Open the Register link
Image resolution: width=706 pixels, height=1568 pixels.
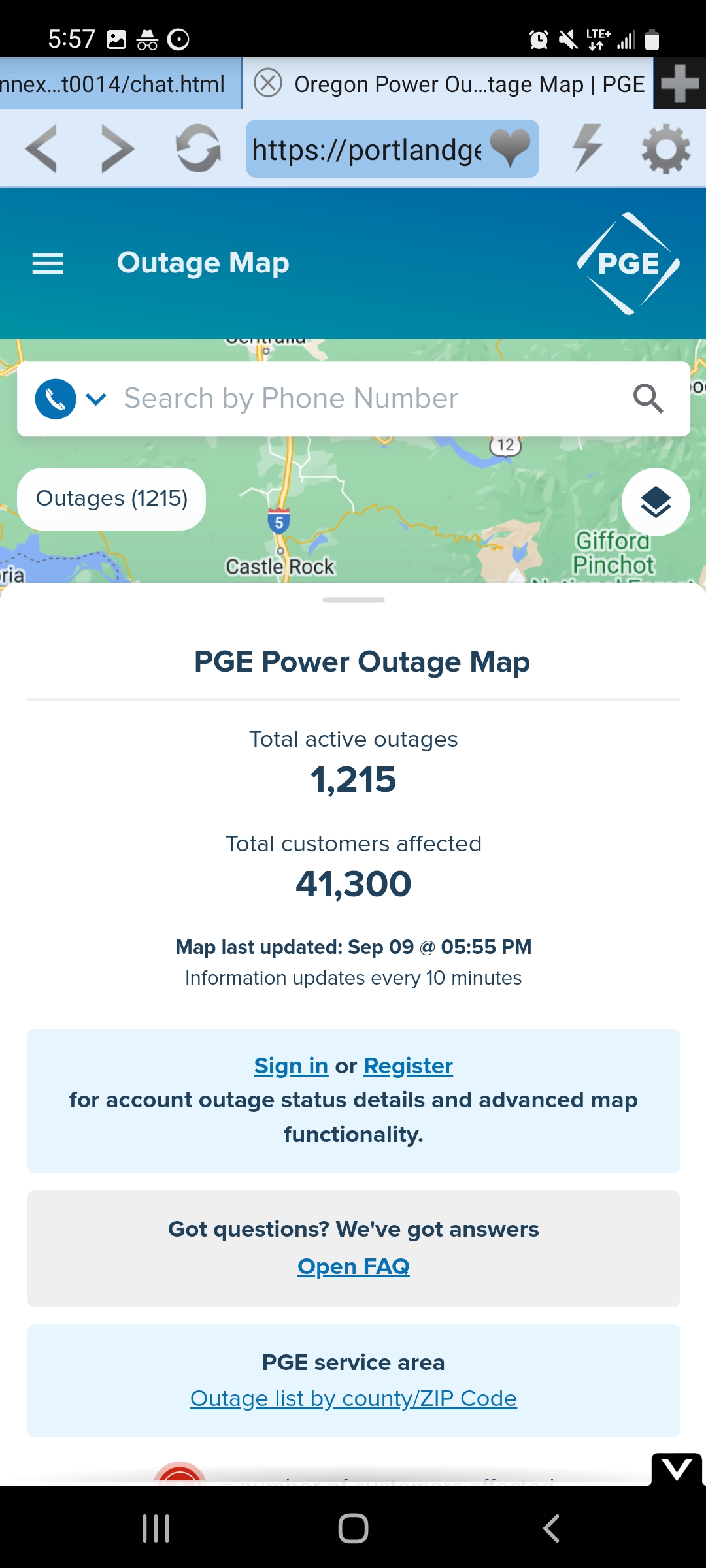[x=408, y=1066]
